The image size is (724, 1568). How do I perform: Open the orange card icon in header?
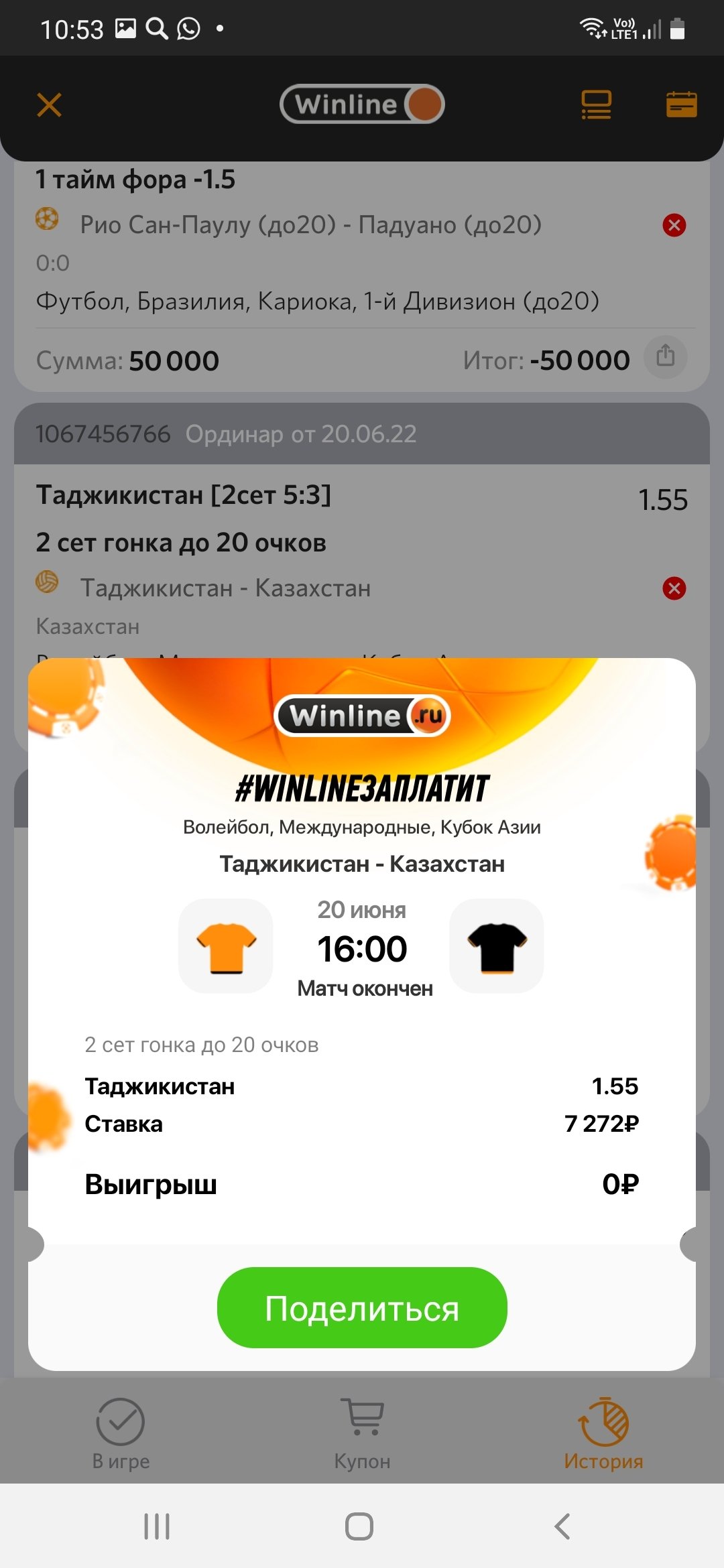(681, 105)
